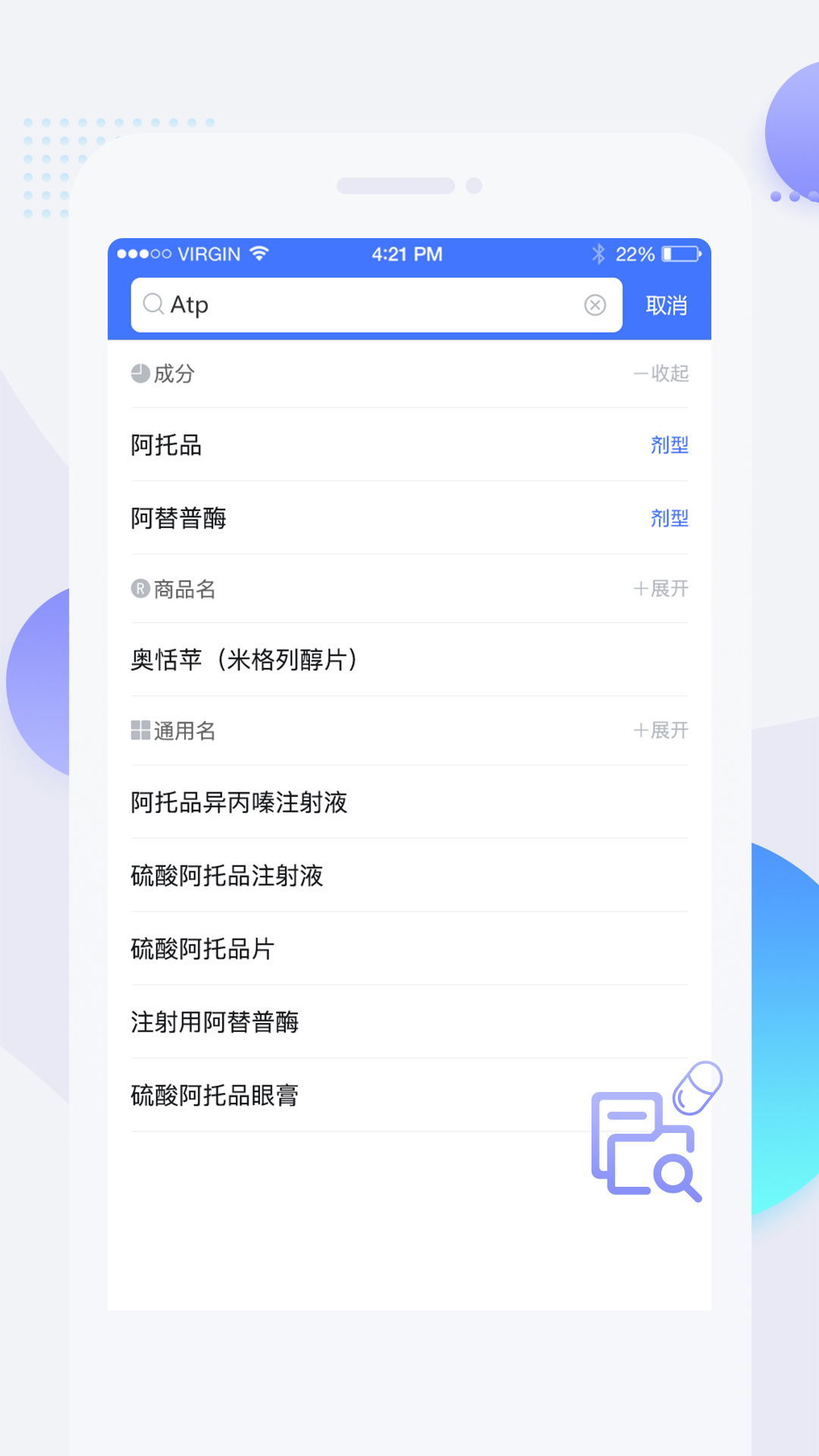Click the Wi-Fi icon in the status bar

tap(259, 254)
